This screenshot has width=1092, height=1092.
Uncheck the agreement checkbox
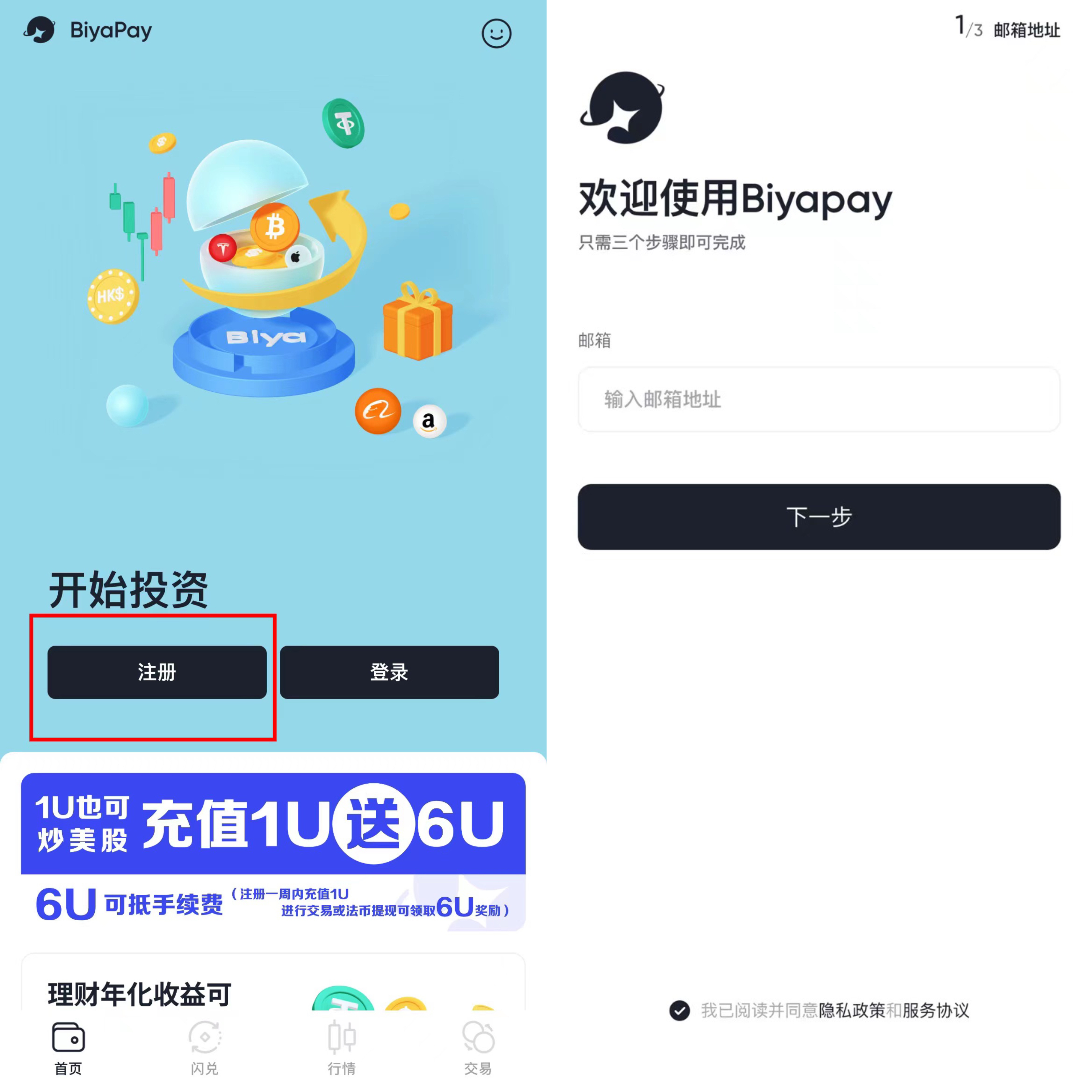[x=679, y=1011]
